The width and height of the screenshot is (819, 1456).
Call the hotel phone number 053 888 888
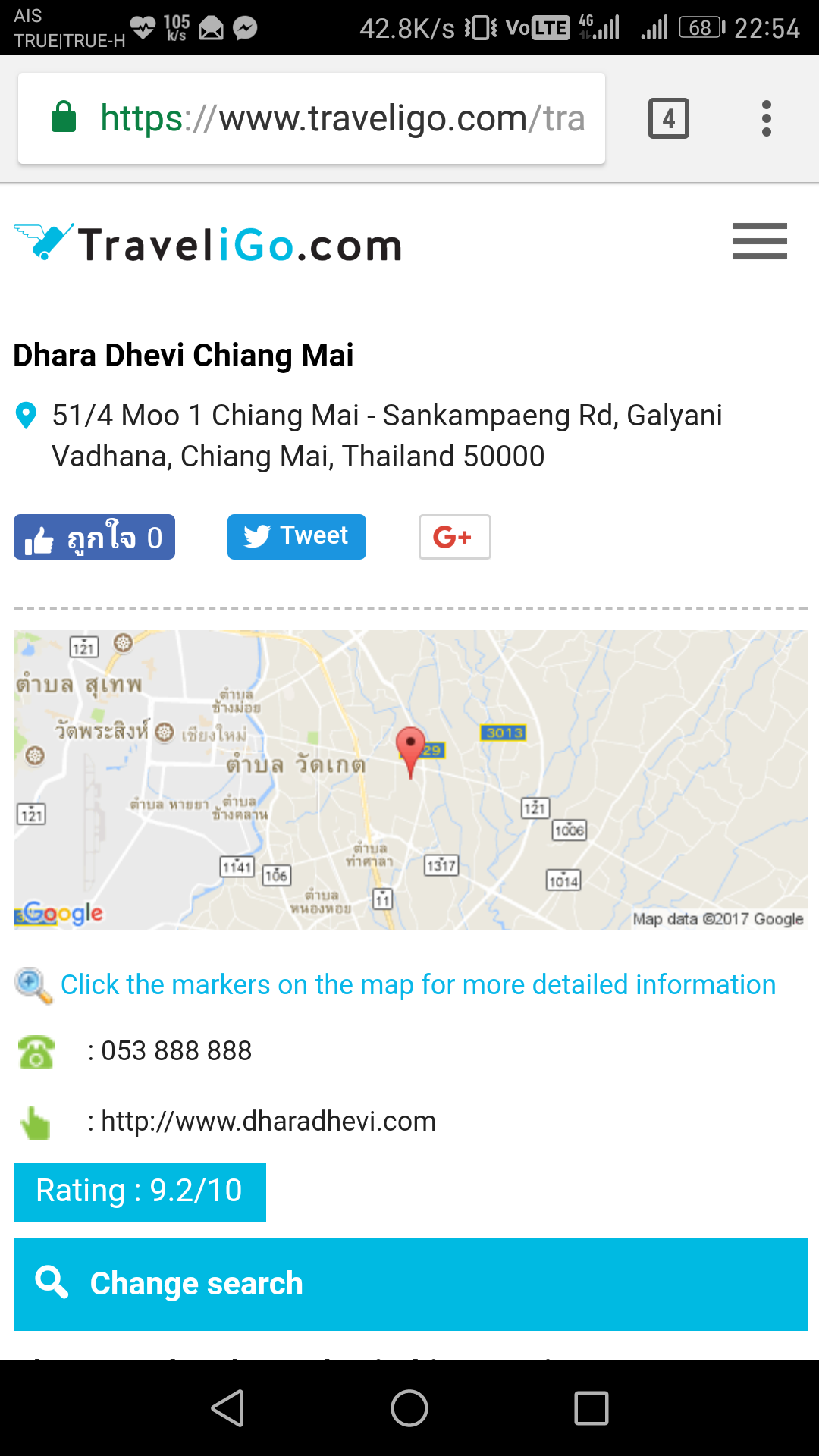click(176, 1051)
